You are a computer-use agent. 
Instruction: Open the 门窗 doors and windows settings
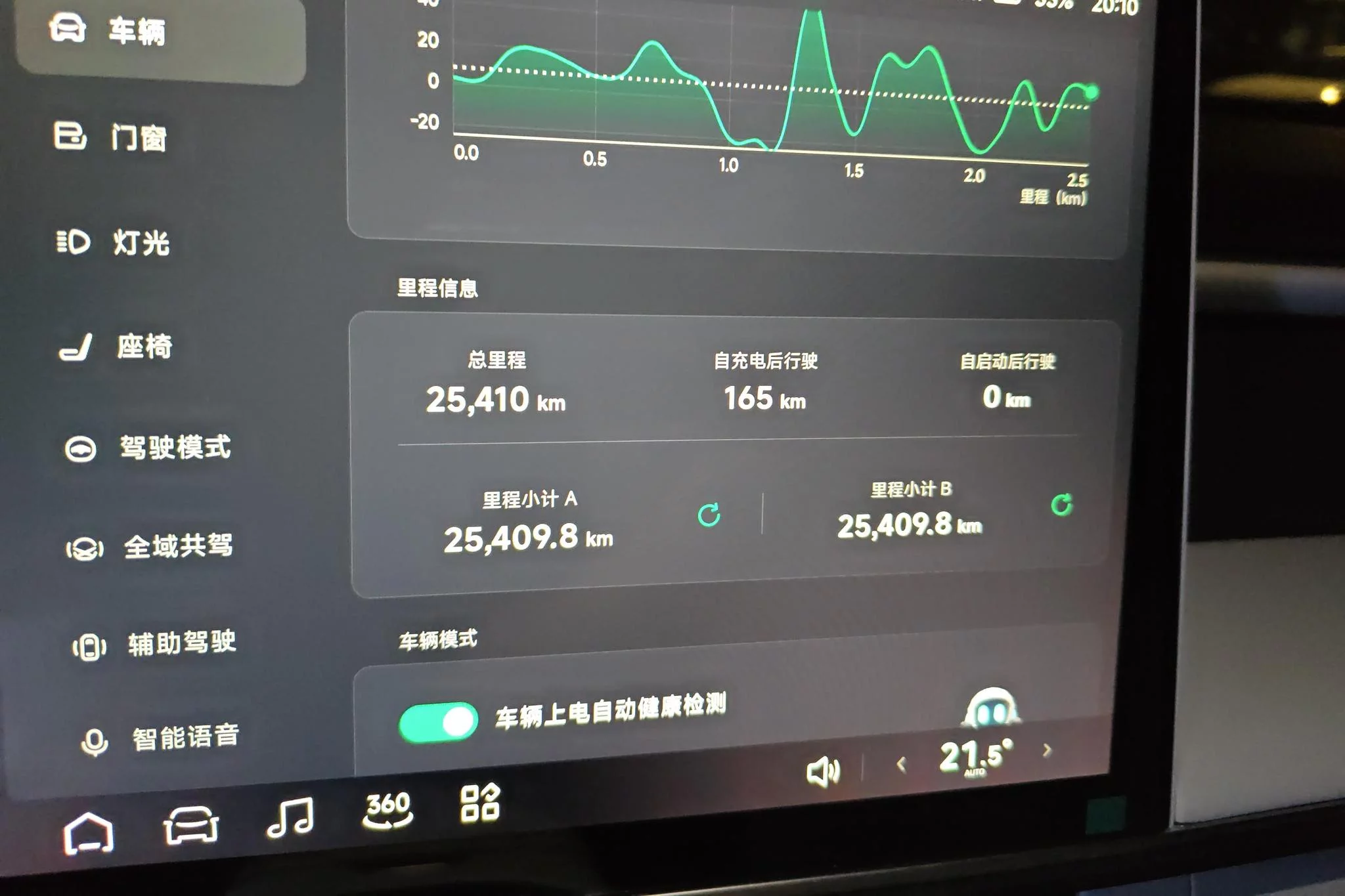(110, 137)
